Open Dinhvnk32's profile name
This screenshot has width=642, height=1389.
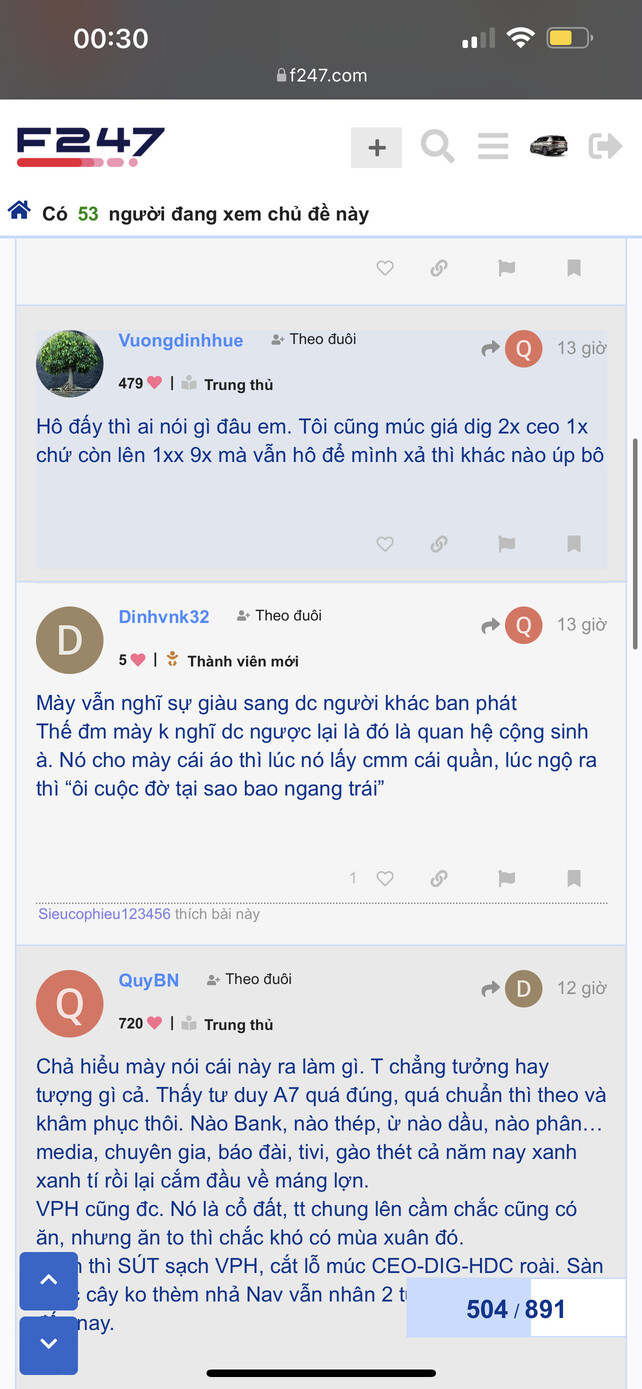point(164,617)
